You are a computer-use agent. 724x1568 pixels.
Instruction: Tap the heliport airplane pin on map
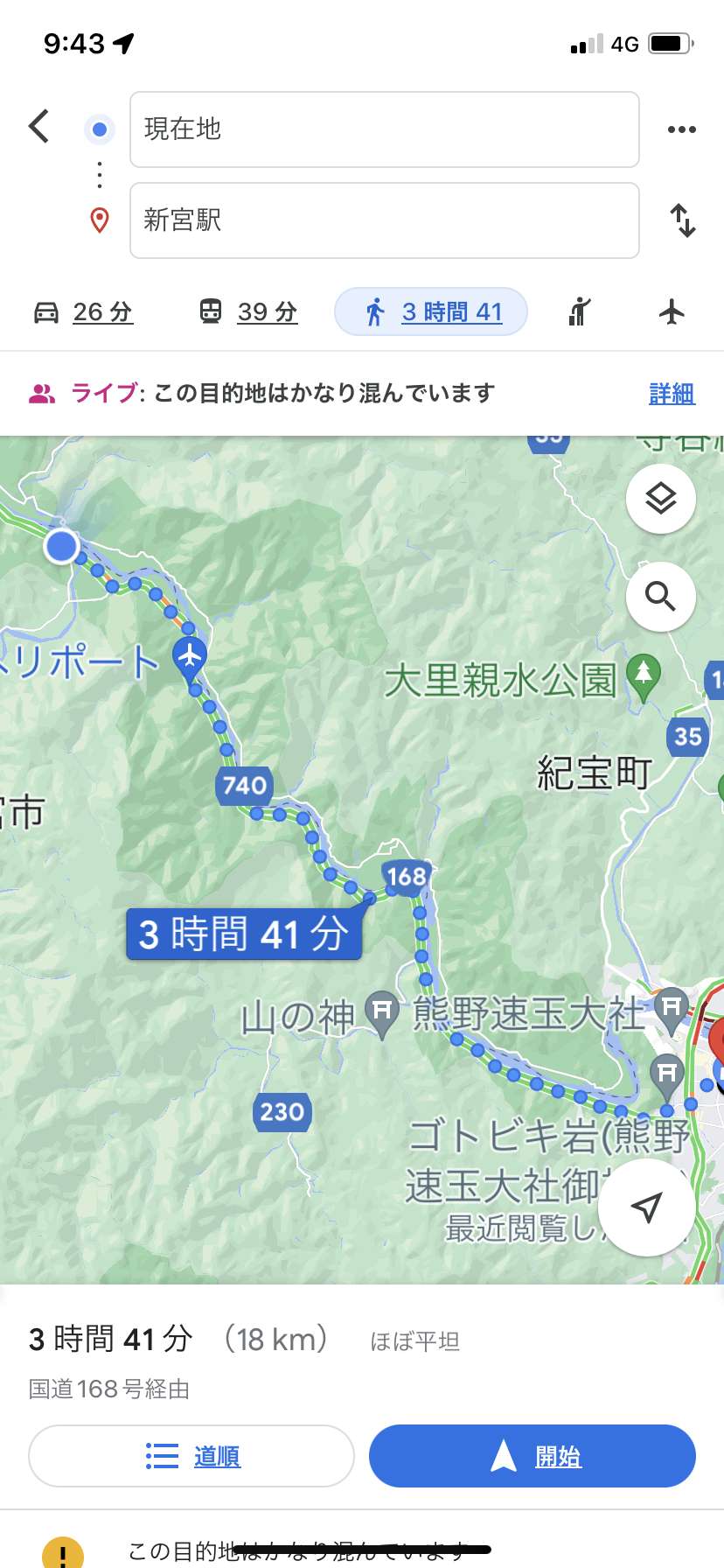click(190, 659)
